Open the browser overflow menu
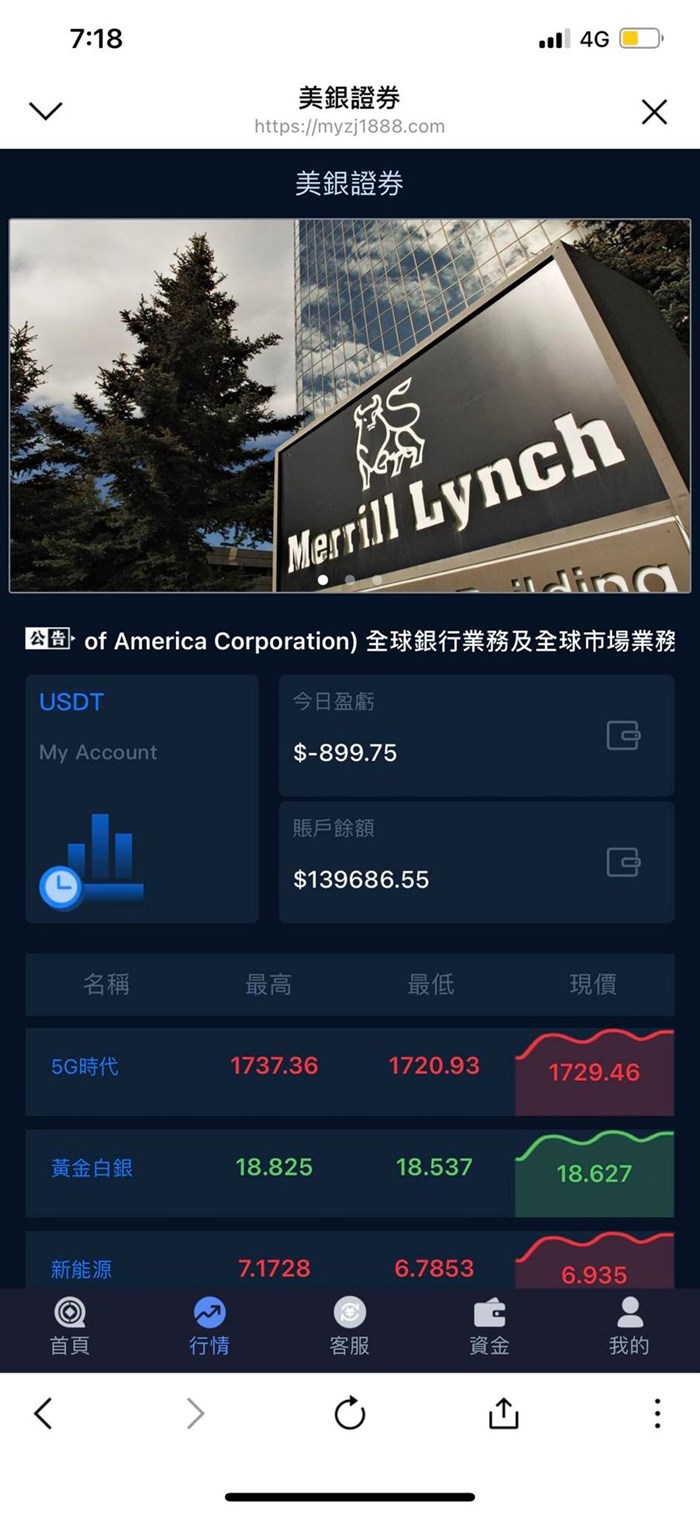This screenshot has width=700, height=1515. 657,1413
